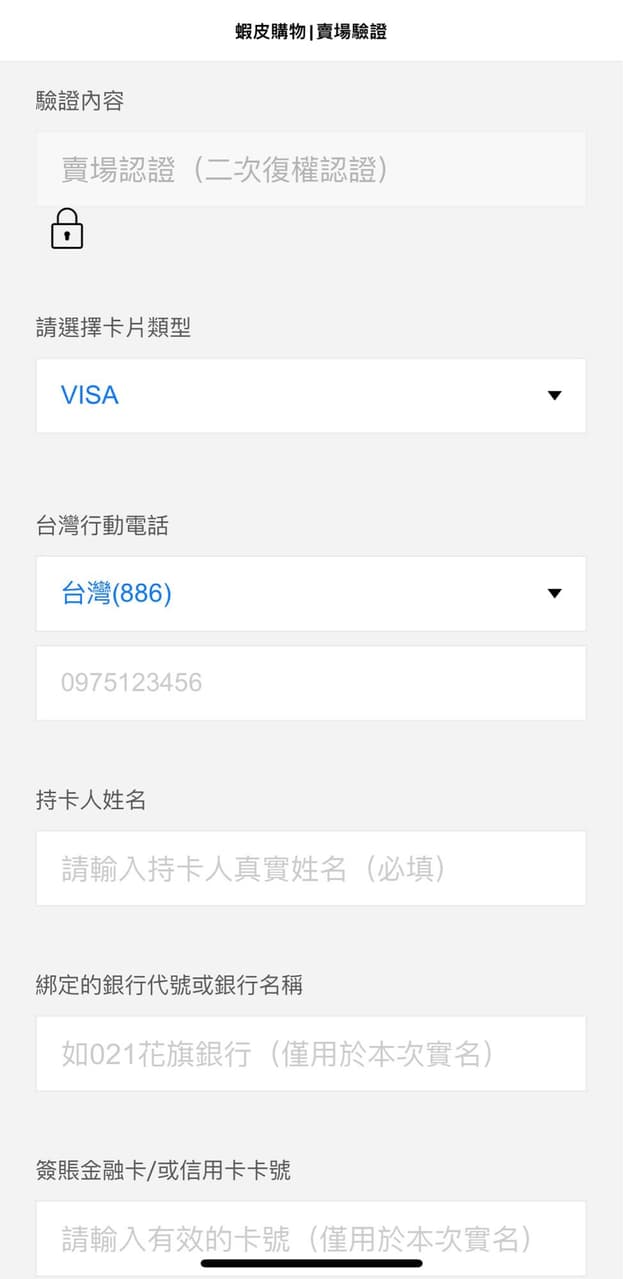Select the bank code or bank name field
The height and width of the screenshot is (1279, 623).
click(310, 1054)
